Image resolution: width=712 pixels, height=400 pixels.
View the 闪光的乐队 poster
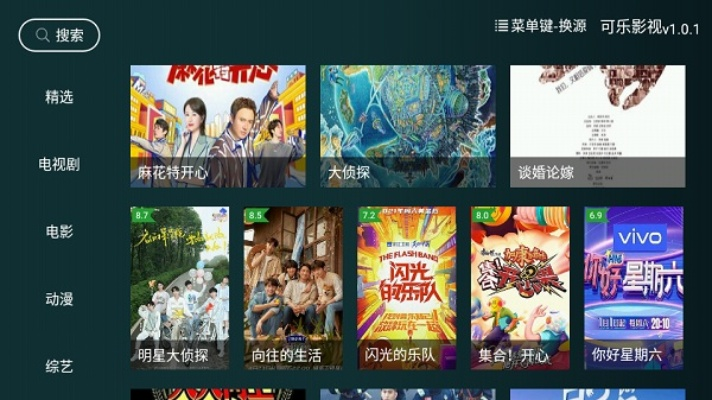[x=406, y=288]
